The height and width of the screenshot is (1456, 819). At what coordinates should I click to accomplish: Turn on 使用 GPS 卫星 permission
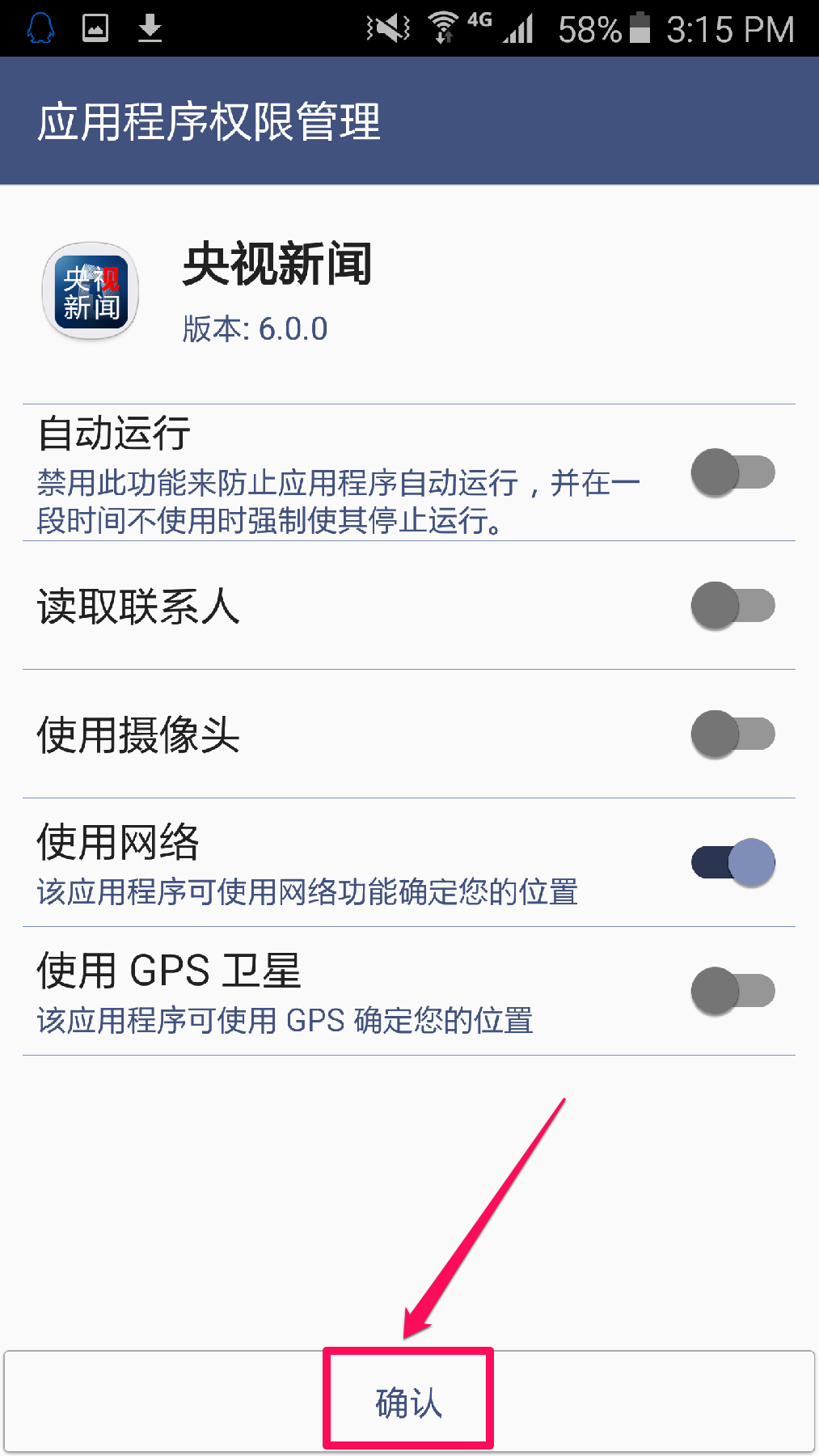click(x=732, y=991)
